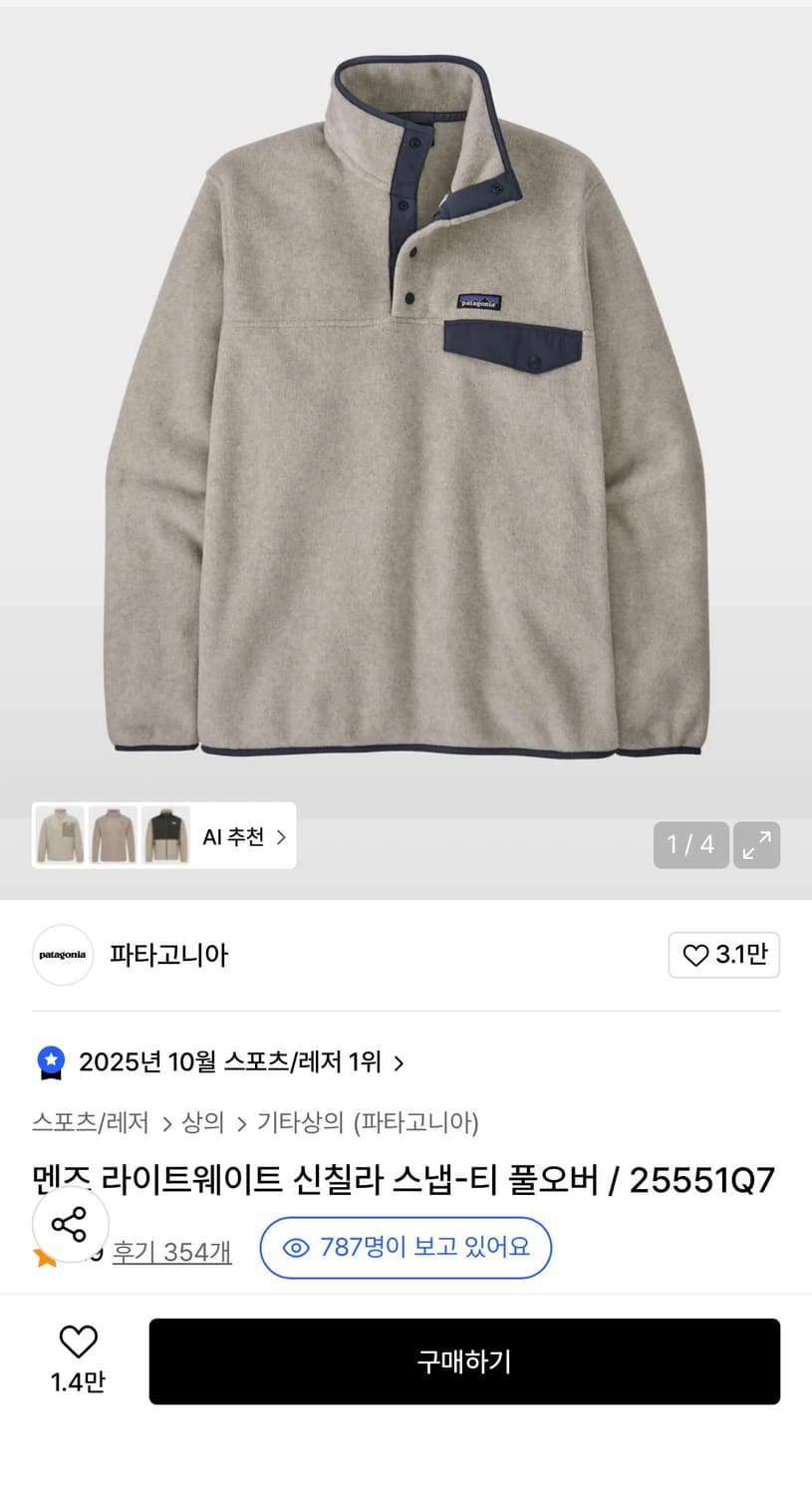Expand product photo to fullscreen view
812x1495 pixels.
pos(757,844)
